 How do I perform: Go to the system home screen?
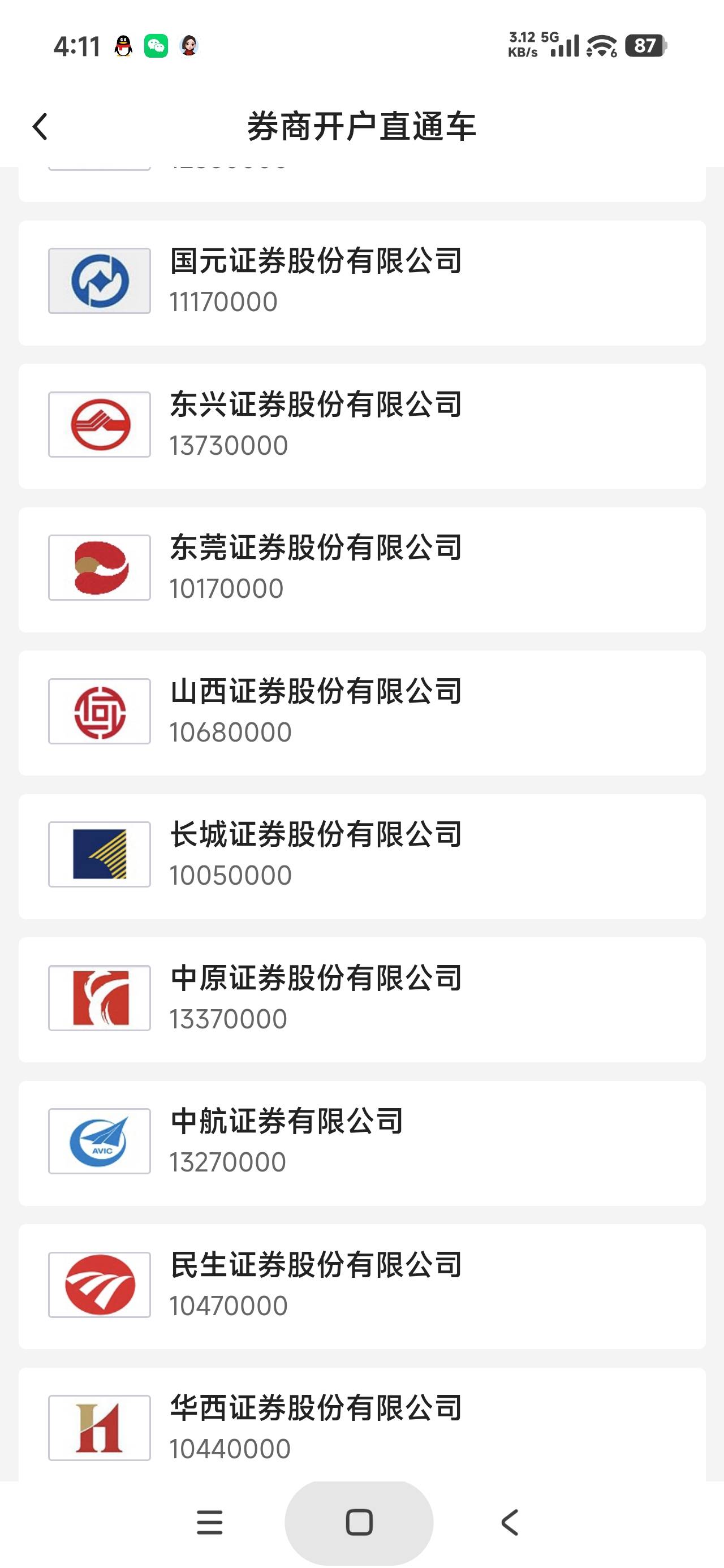(359, 1522)
